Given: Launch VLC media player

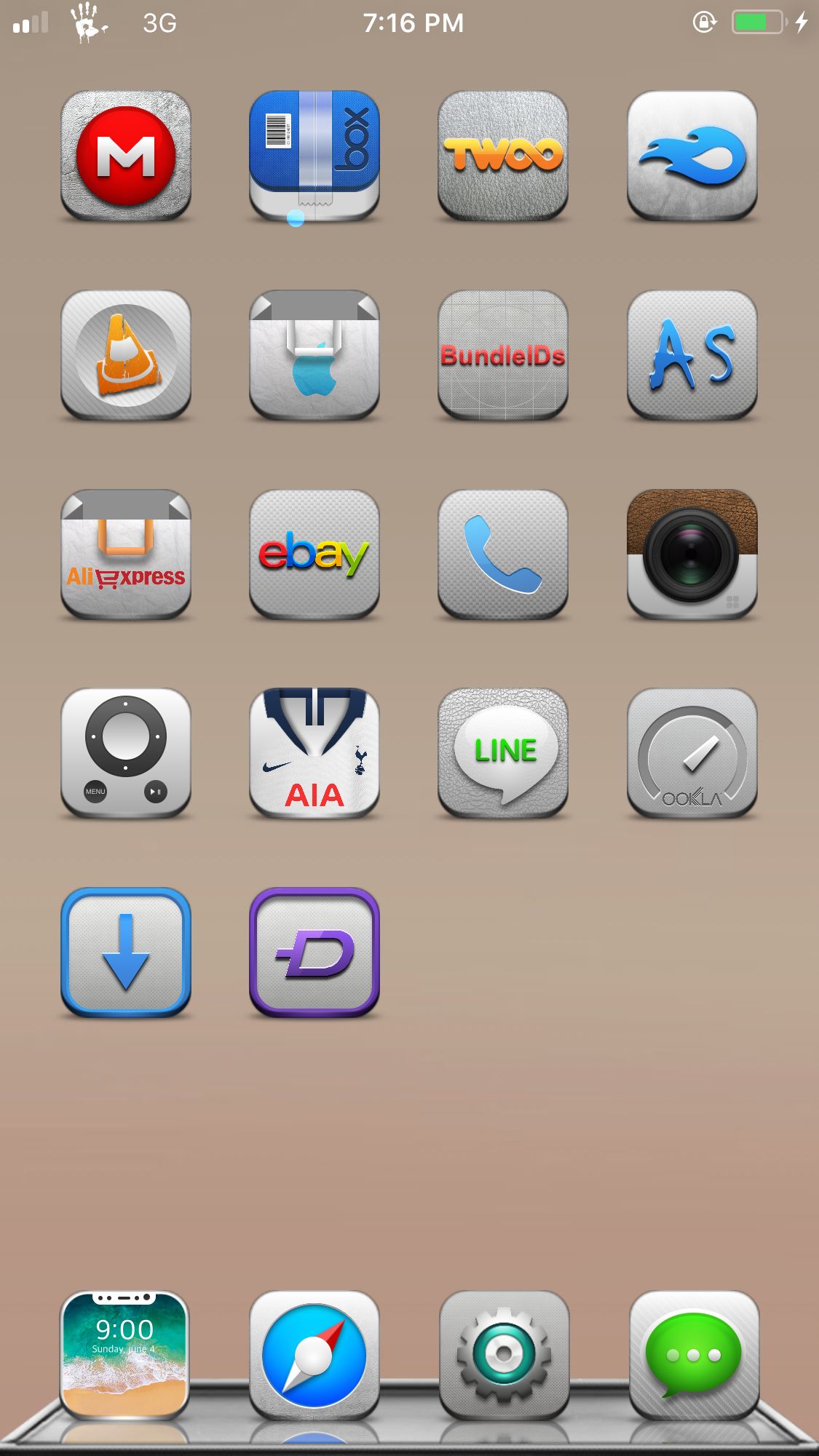Looking at the screenshot, I should point(126,355).
